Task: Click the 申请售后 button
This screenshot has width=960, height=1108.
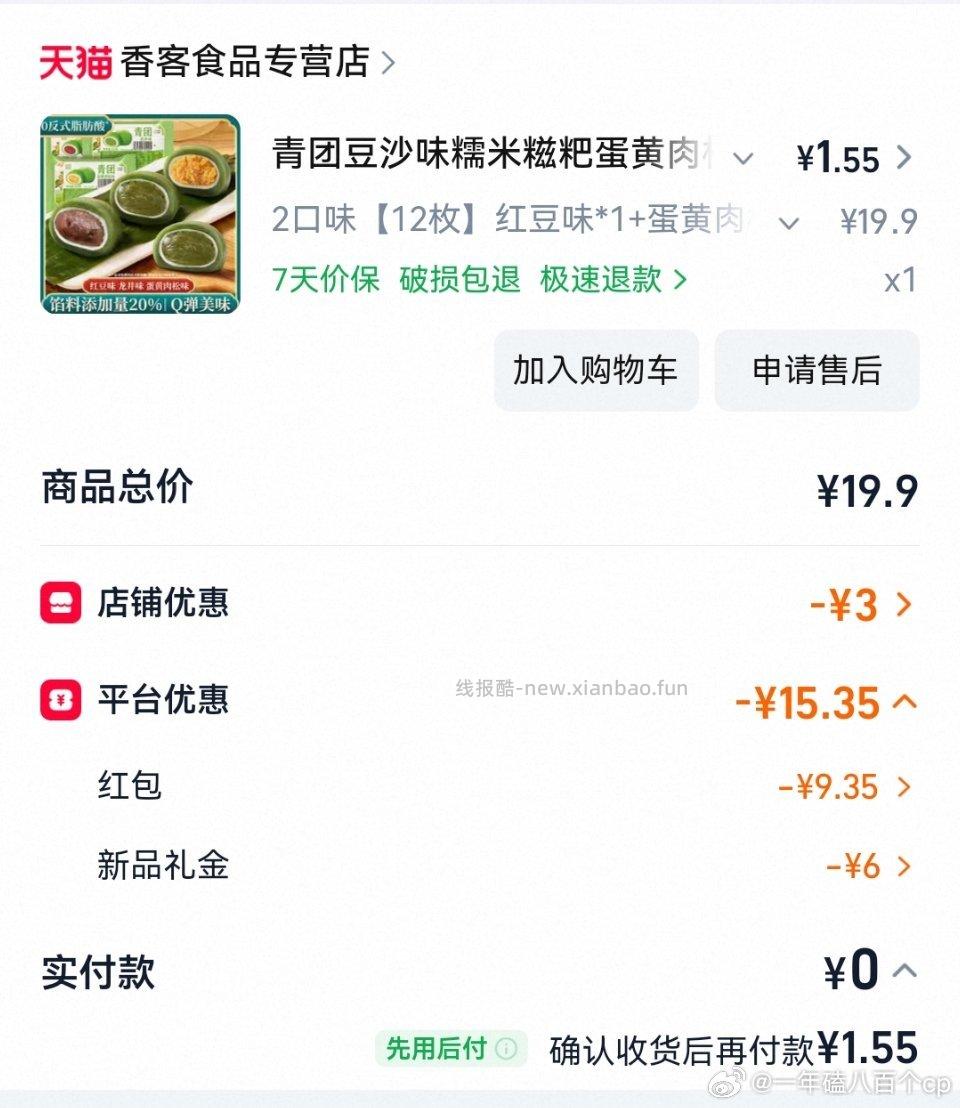Action: (817, 370)
